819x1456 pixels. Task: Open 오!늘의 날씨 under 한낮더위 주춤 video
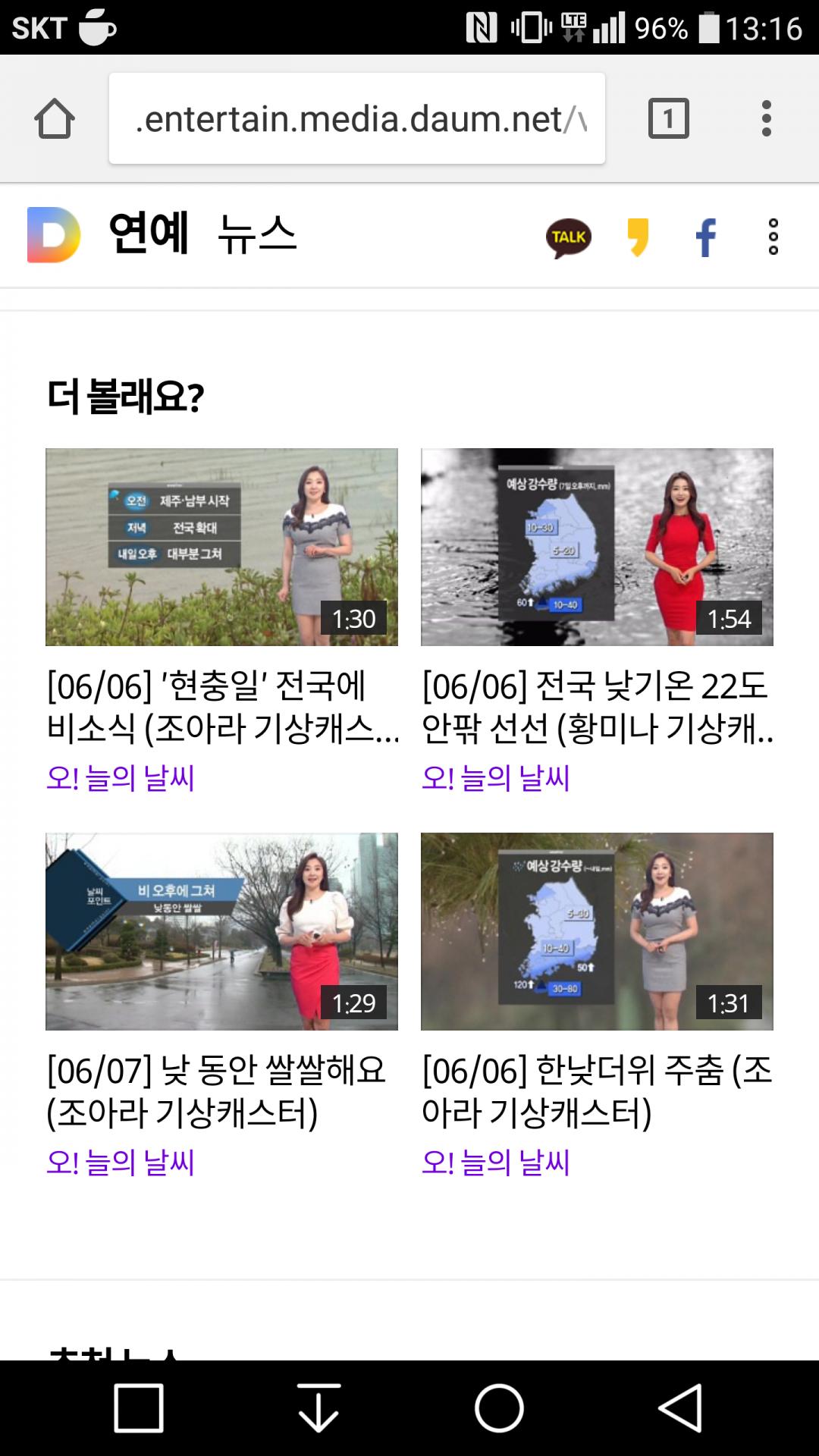click(496, 1163)
